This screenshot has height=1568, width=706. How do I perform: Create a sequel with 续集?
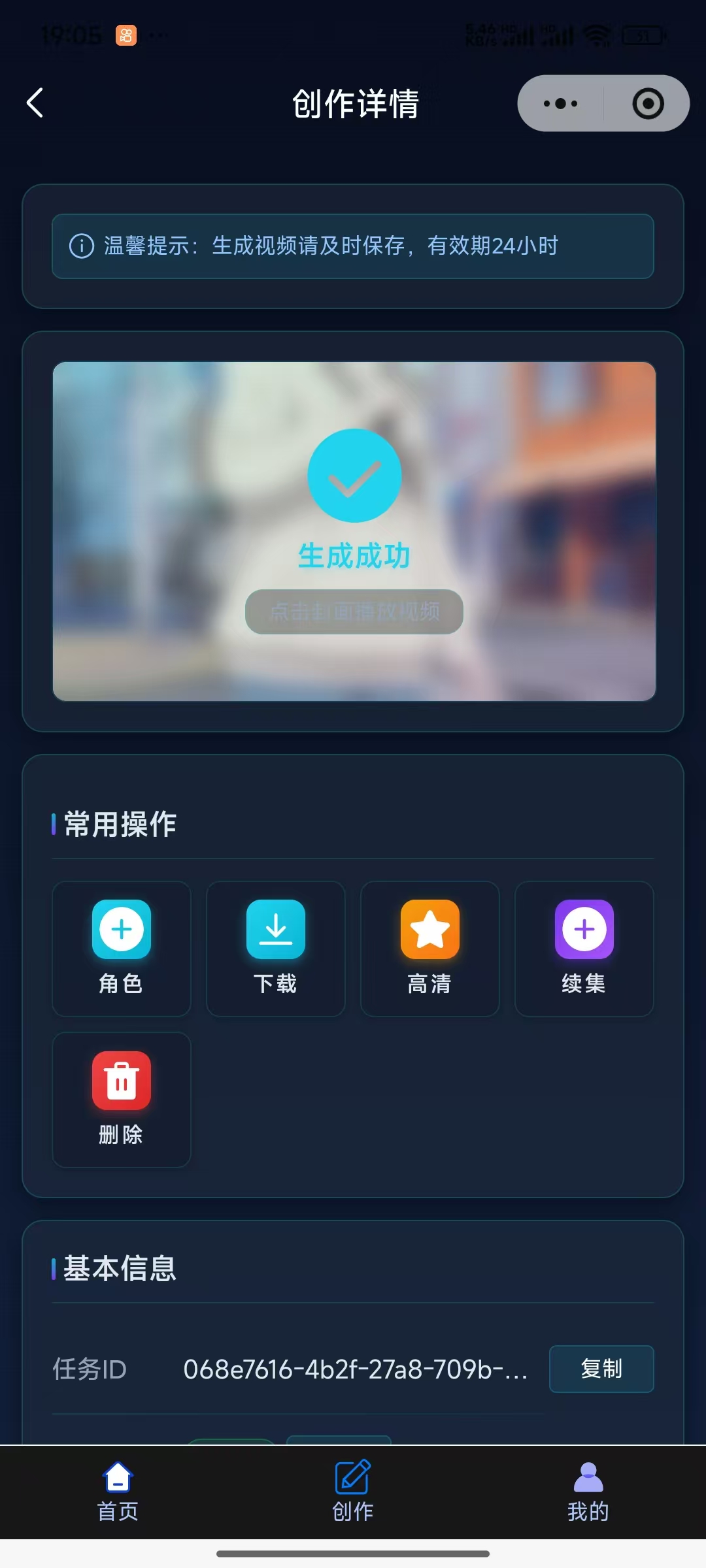tap(584, 948)
